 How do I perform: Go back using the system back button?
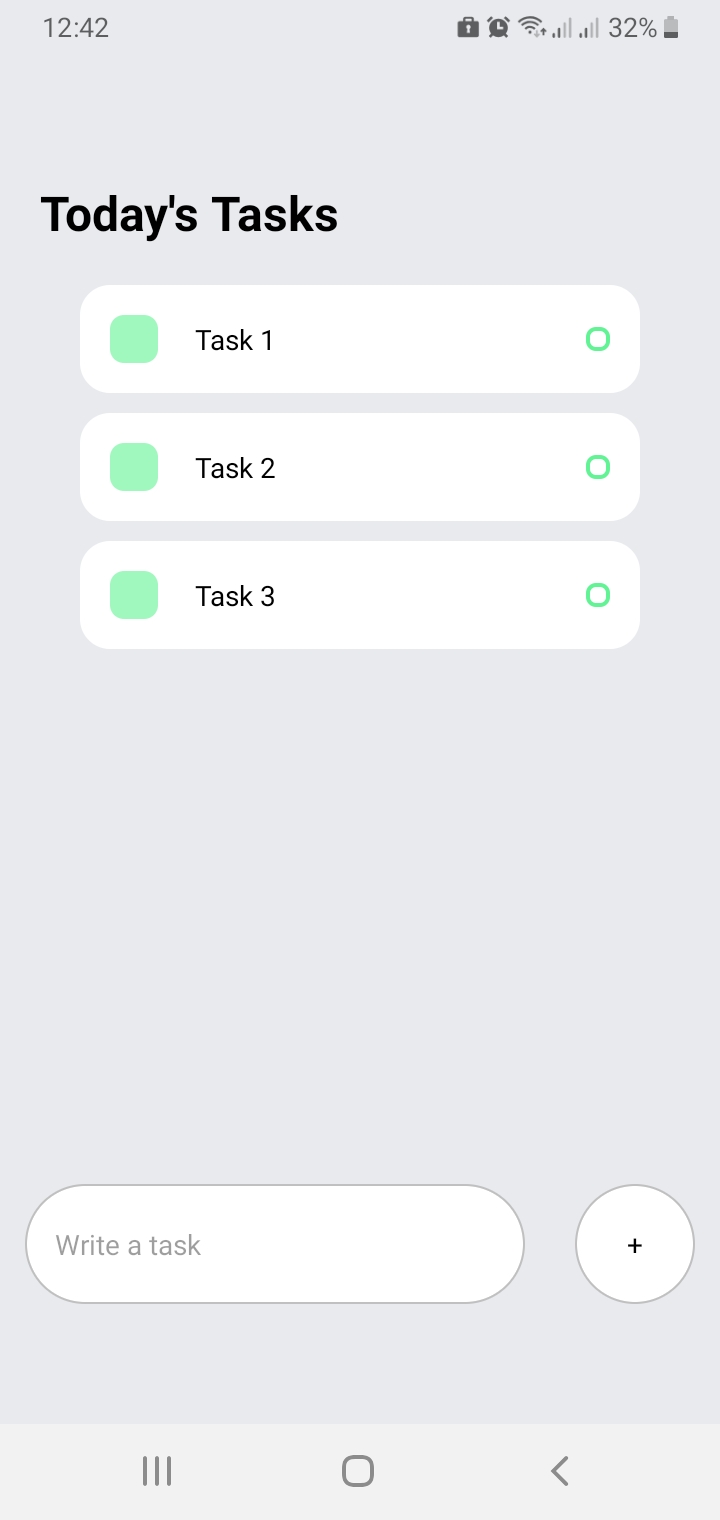(x=560, y=1471)
